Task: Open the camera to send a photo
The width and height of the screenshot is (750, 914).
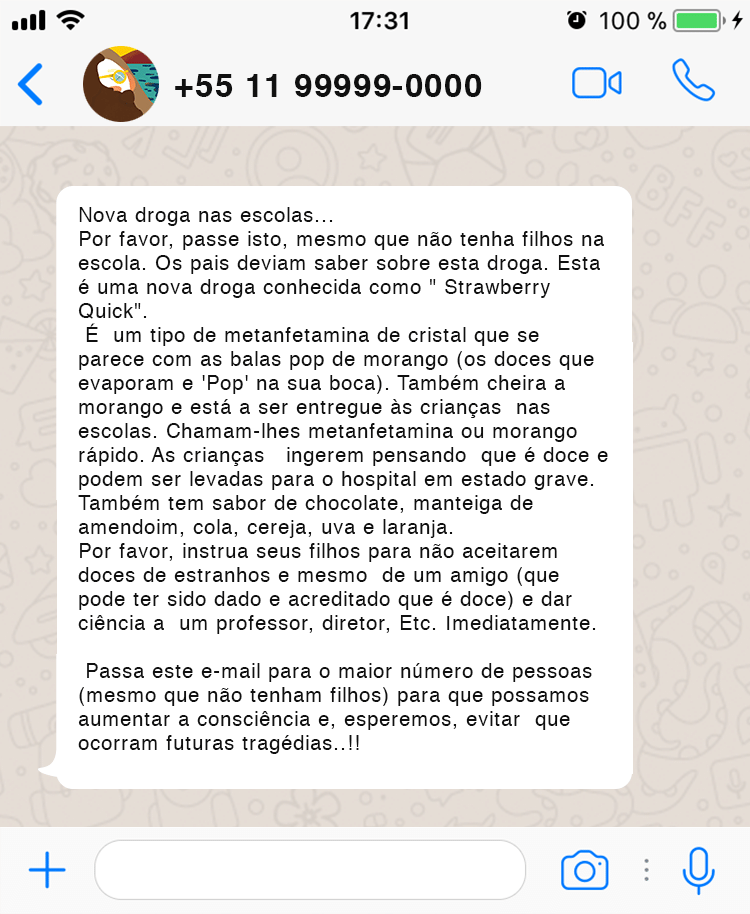Action: coord(584,870)
